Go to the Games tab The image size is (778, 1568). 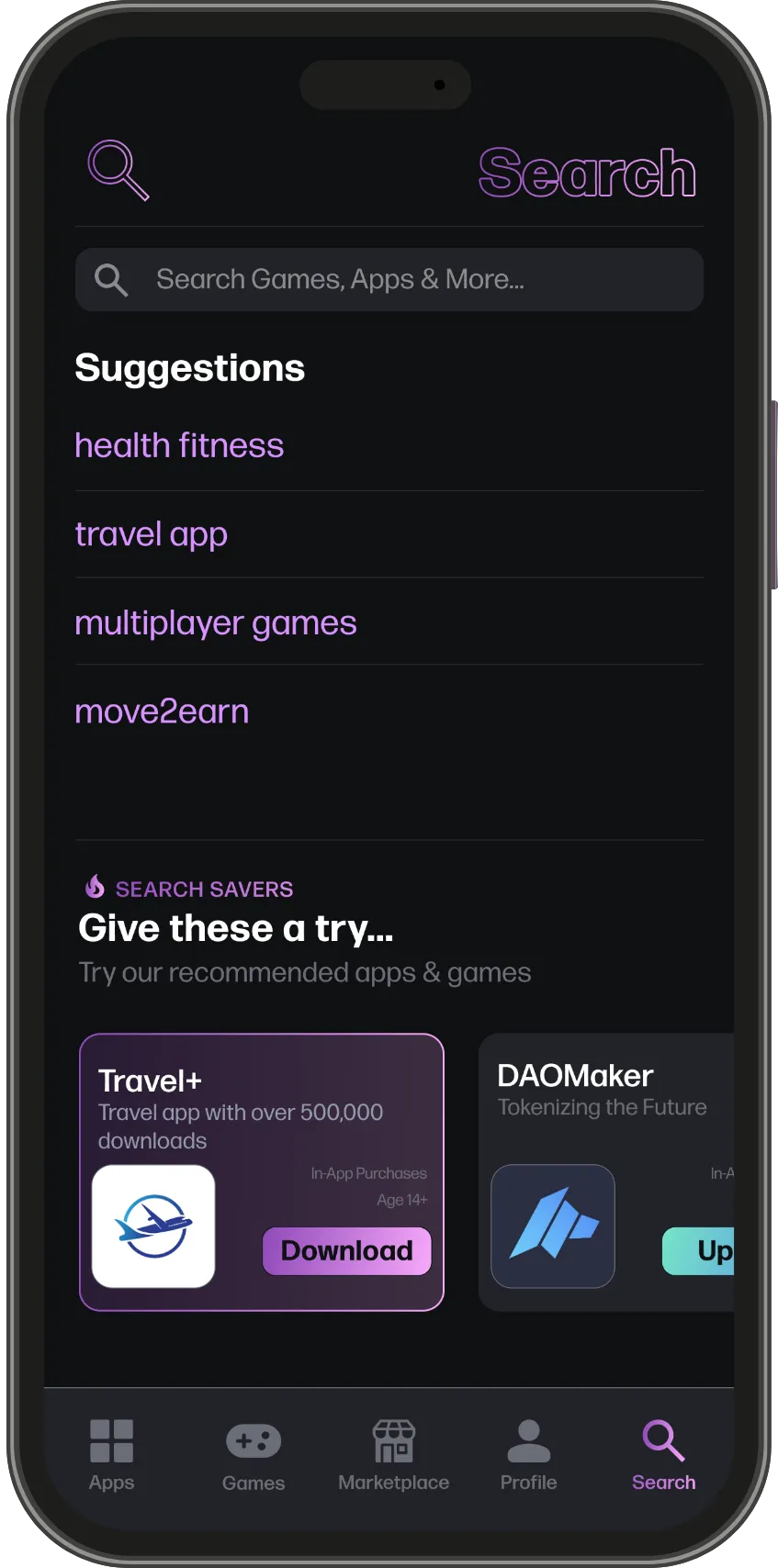tap(254, 1455)
